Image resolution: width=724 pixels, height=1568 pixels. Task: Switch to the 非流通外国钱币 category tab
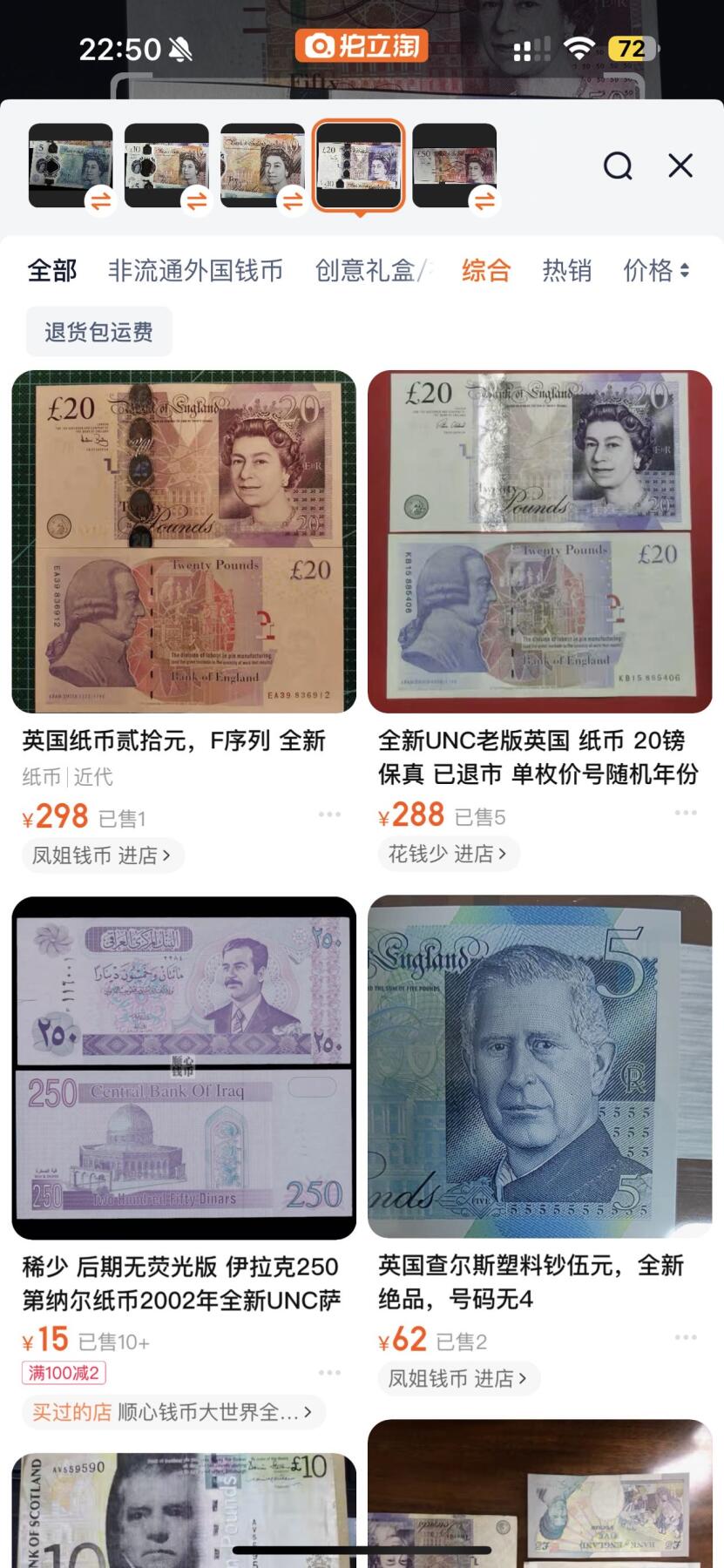click(x=195, y=270)
